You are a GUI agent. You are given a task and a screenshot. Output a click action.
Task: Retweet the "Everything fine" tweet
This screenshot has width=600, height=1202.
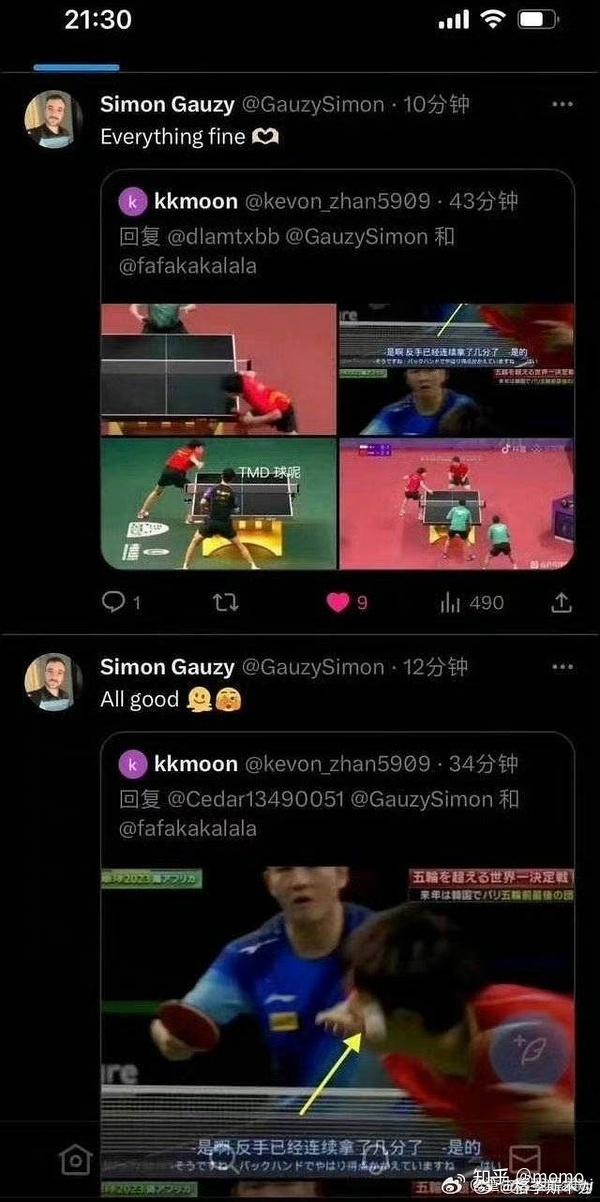(x=227, y=602)
